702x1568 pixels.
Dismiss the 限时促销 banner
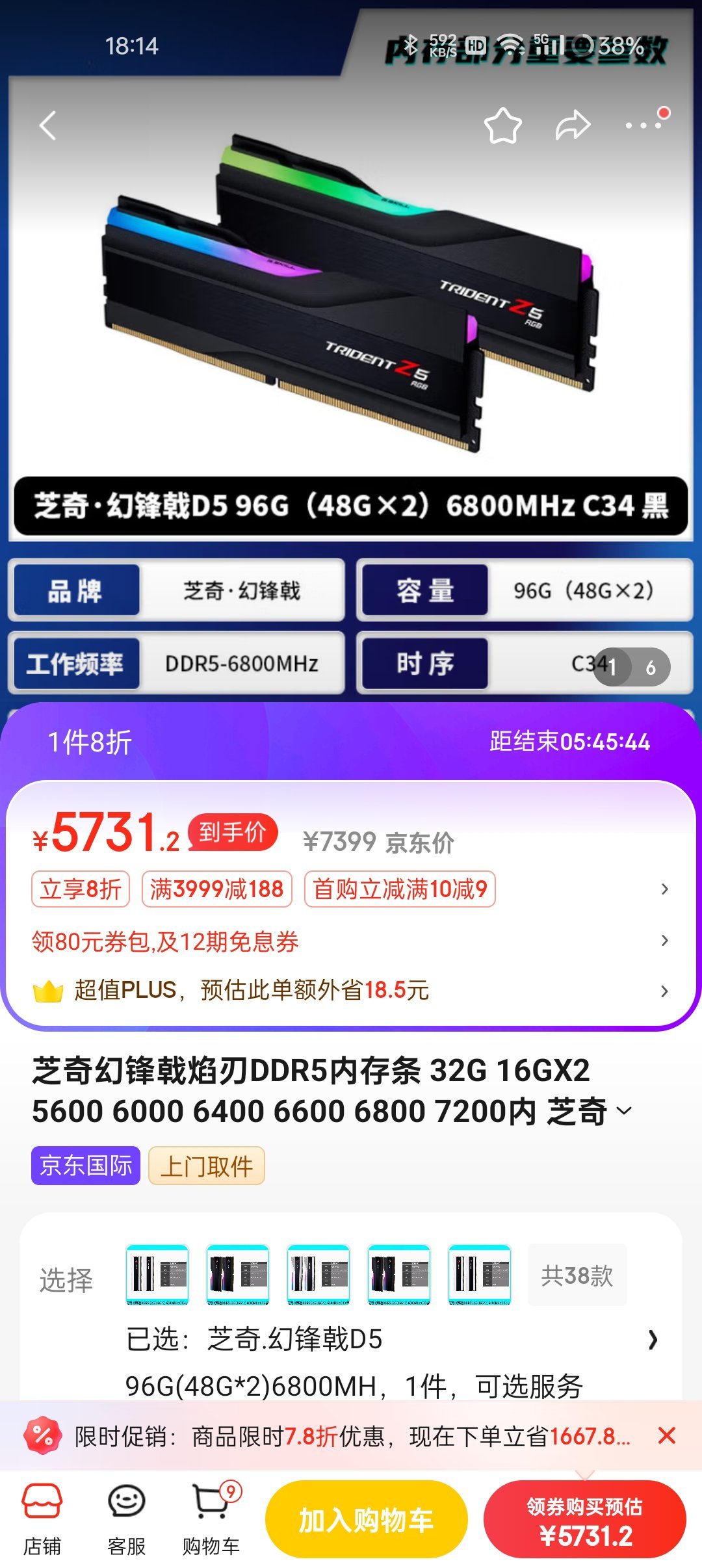click(667, 1435)
